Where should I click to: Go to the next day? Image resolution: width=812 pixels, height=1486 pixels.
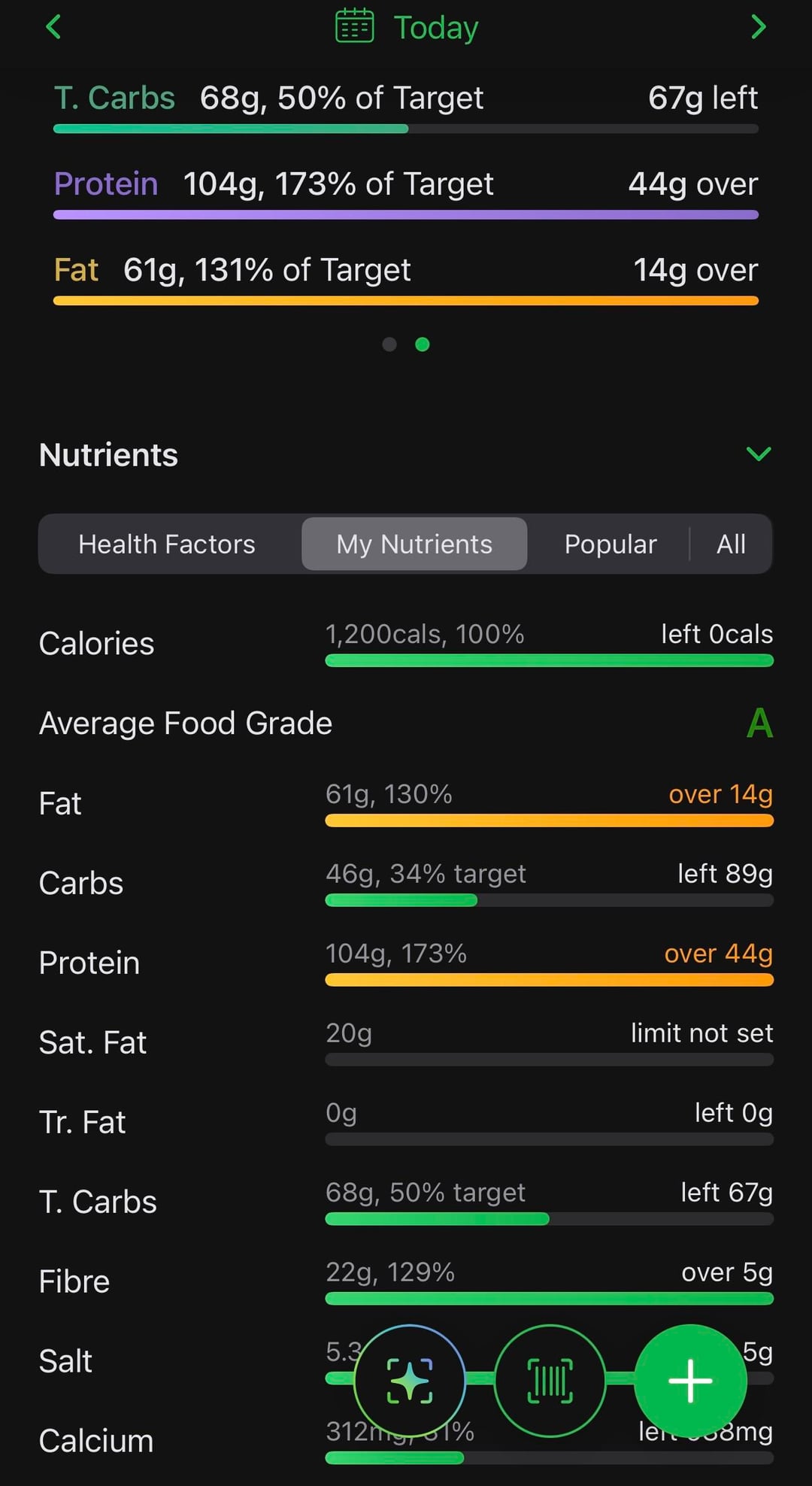pos(758,27)
